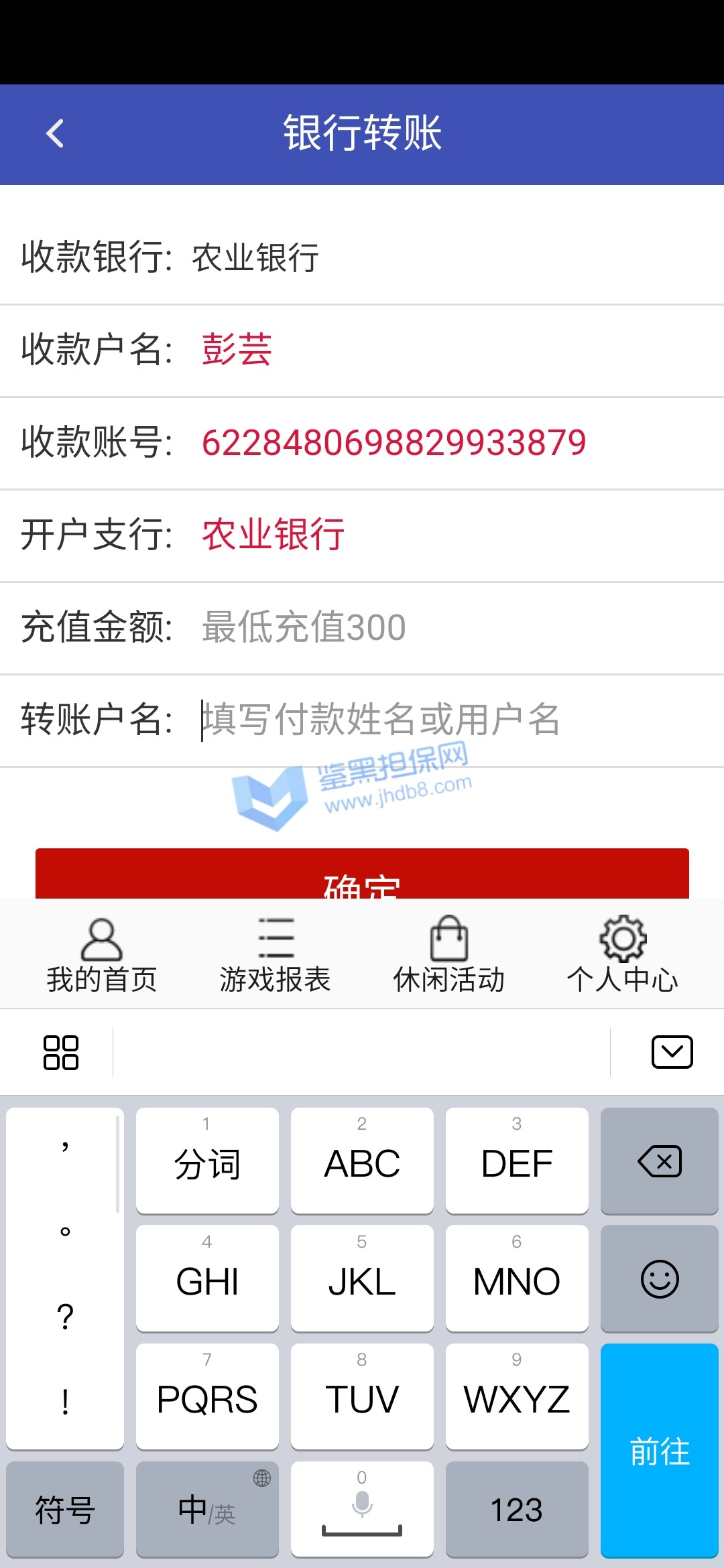724x1568 pixels.
Task: Switch the keyboard to 符号 symbols
Action: pos(65,1509)
